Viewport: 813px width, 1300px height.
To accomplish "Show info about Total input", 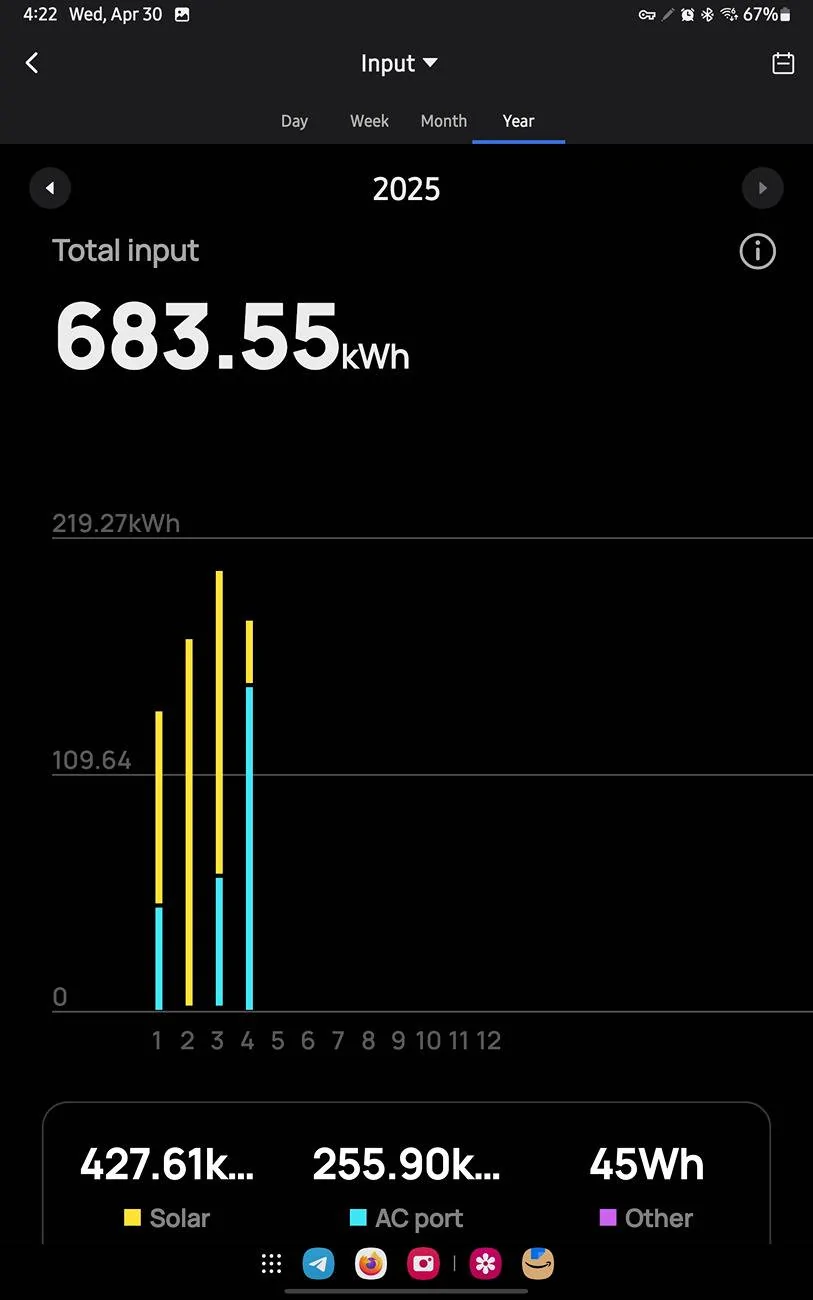I will point(757,252).
